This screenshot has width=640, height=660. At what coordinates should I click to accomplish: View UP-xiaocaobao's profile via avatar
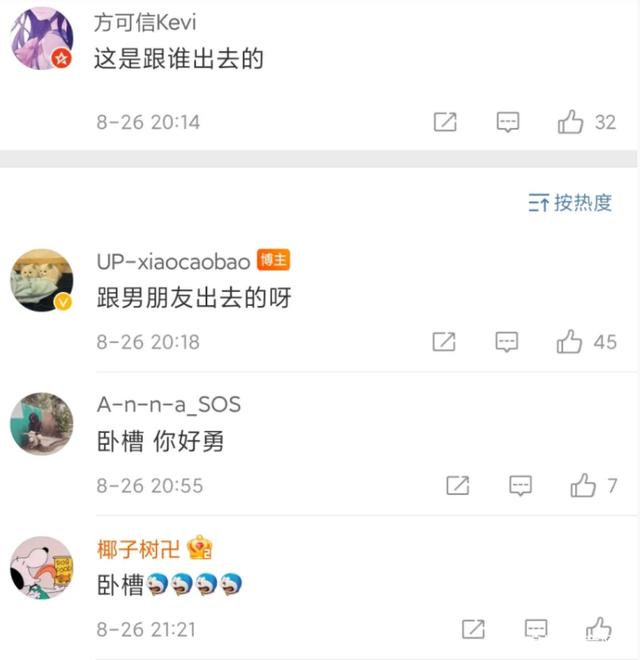point(42,280)
